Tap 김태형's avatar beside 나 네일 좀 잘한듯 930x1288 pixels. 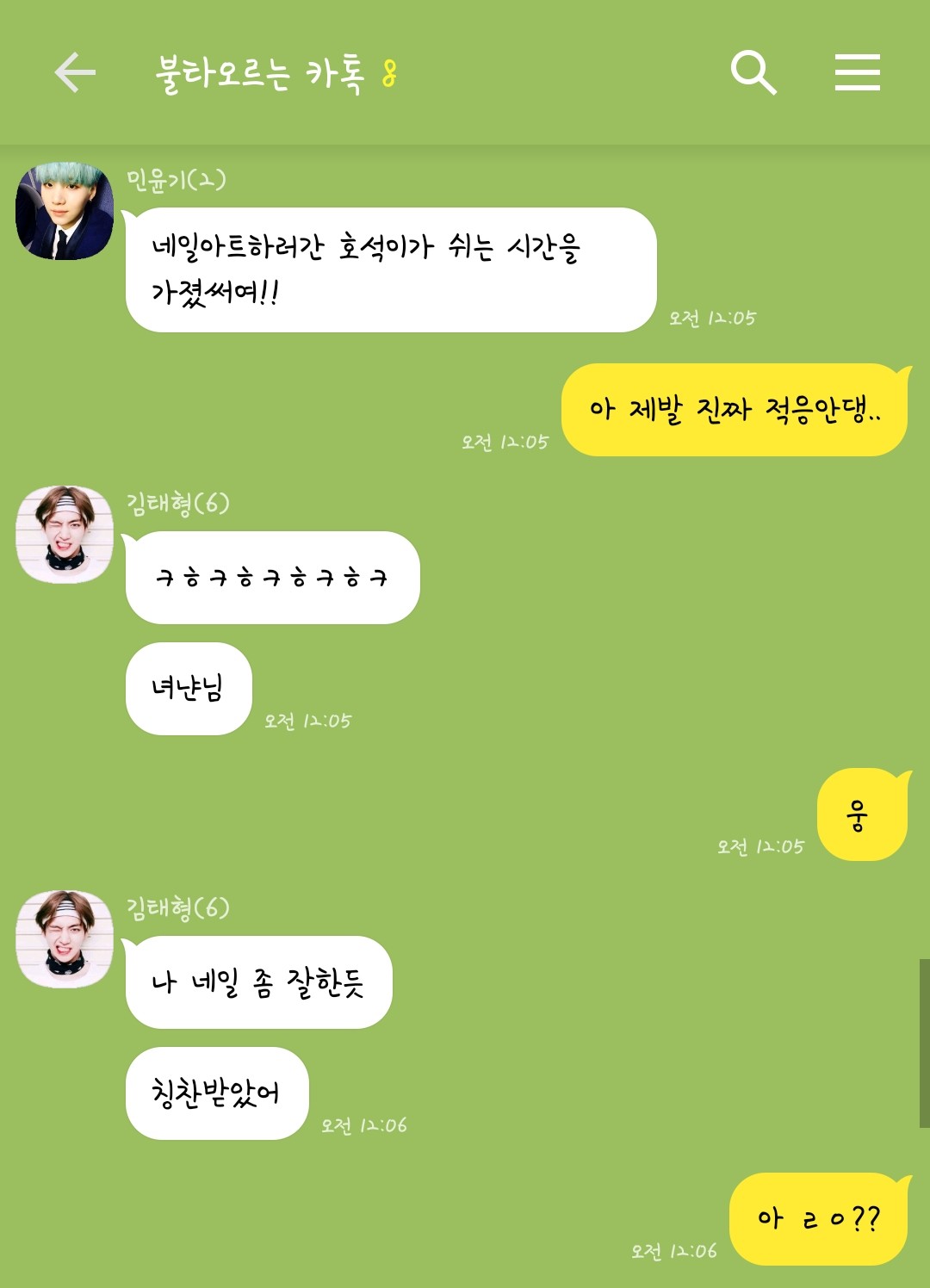tap(65, 939)
